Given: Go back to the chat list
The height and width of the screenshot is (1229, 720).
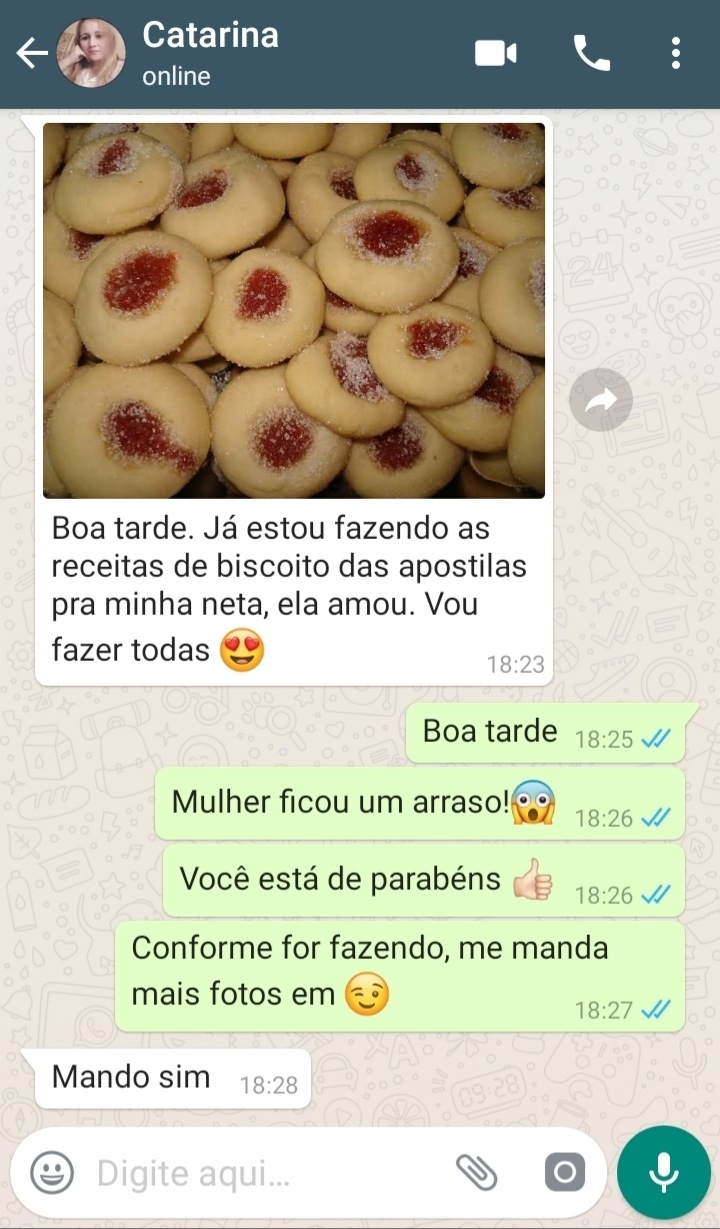Looking at the screenshot, I should pos(31,54).
